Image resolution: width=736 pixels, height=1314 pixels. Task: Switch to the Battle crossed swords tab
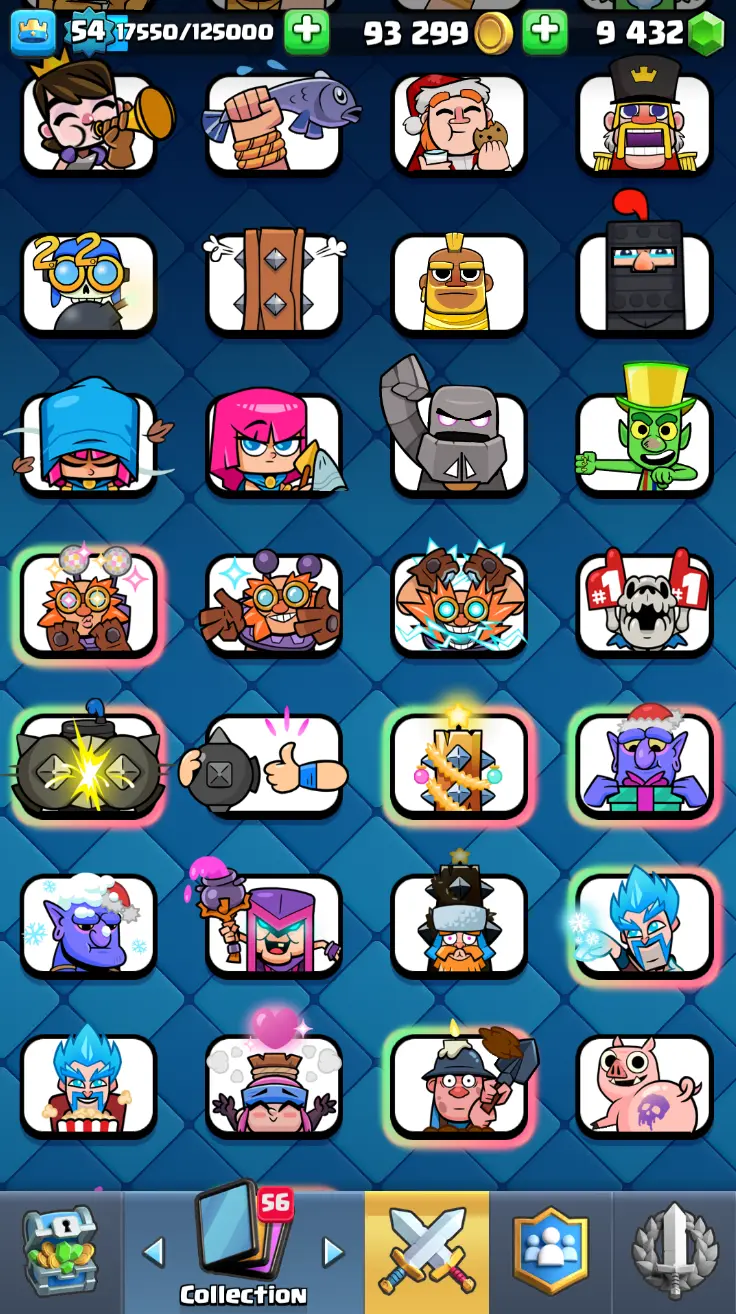tap(427, 1250)
